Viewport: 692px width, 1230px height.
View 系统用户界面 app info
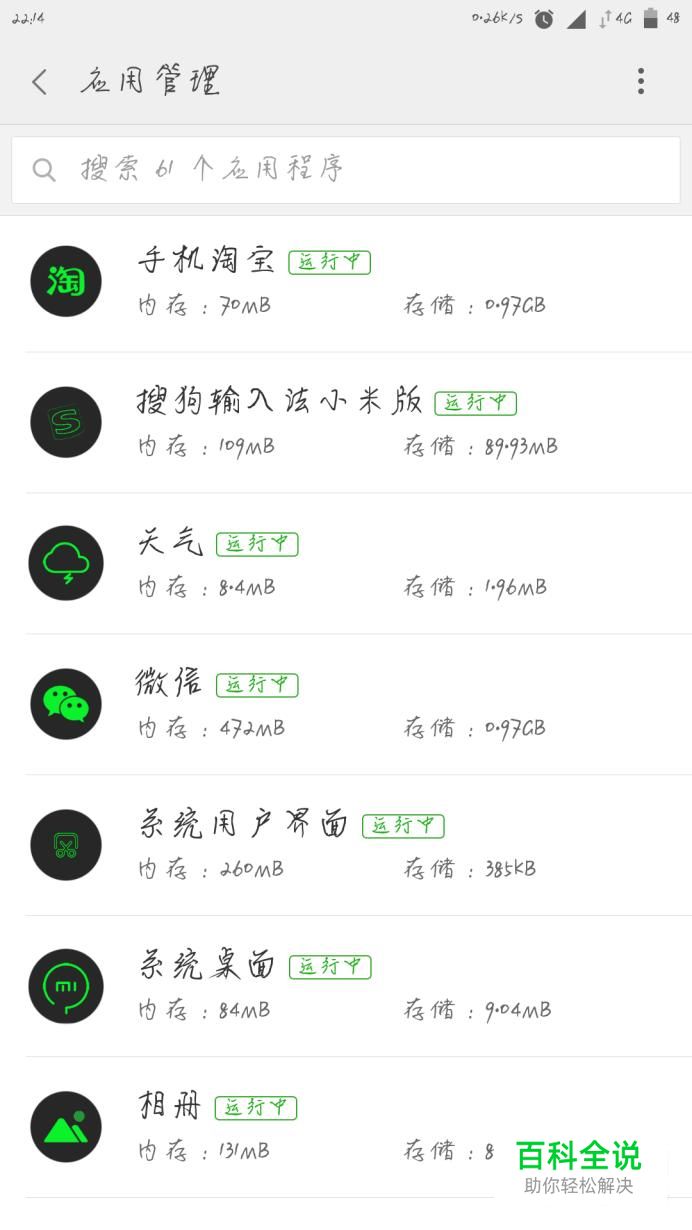pos(346,846)
